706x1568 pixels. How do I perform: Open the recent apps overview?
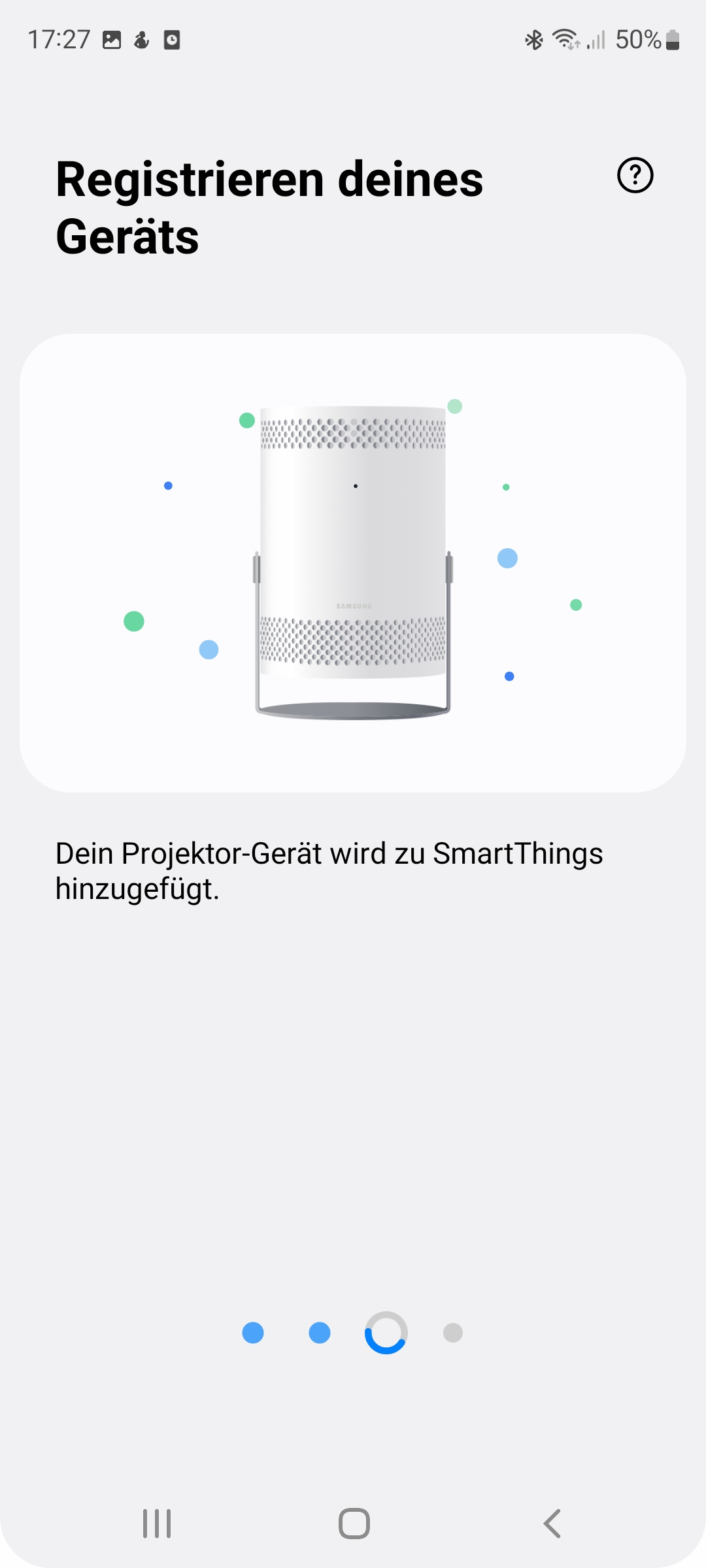coord(157,1524)
